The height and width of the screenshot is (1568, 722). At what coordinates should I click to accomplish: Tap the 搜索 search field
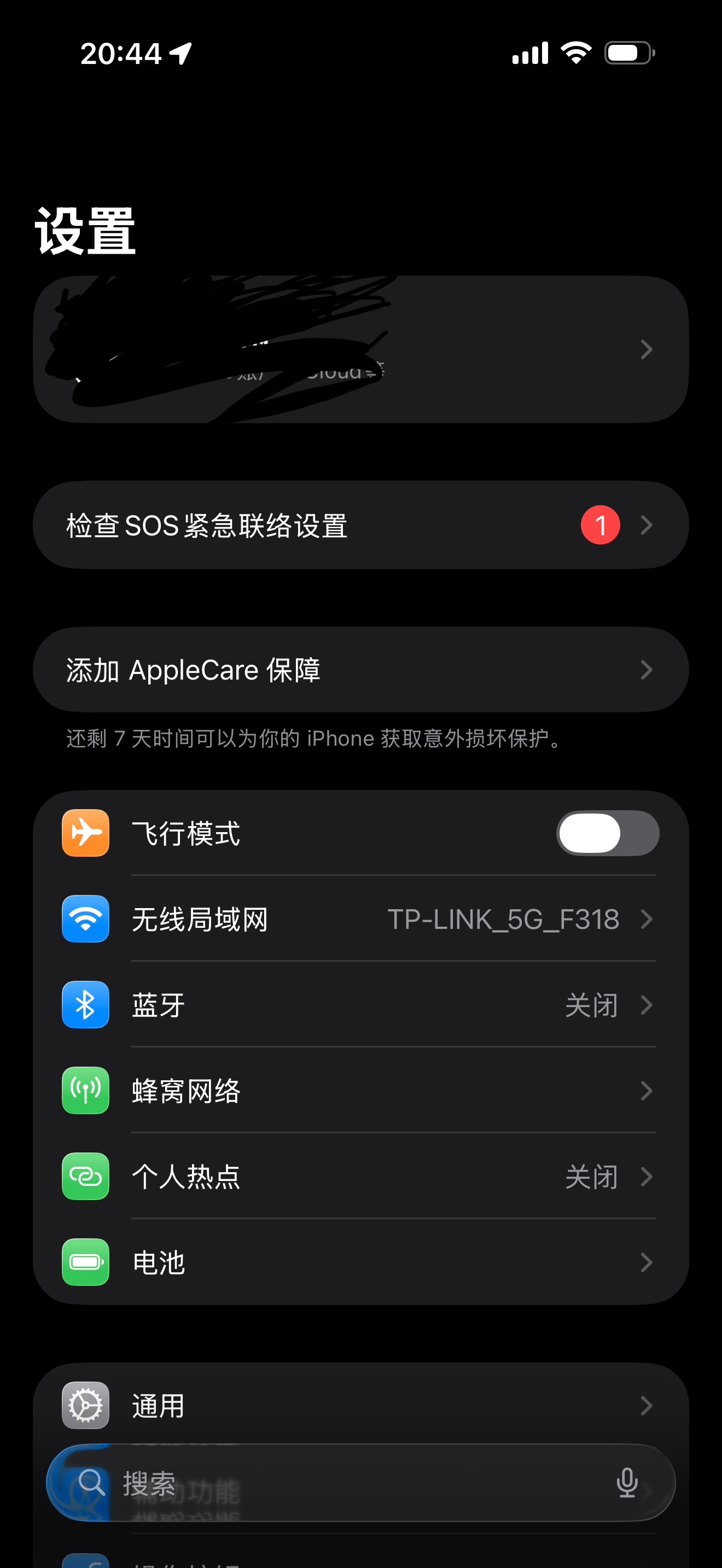click(341, 1483)
